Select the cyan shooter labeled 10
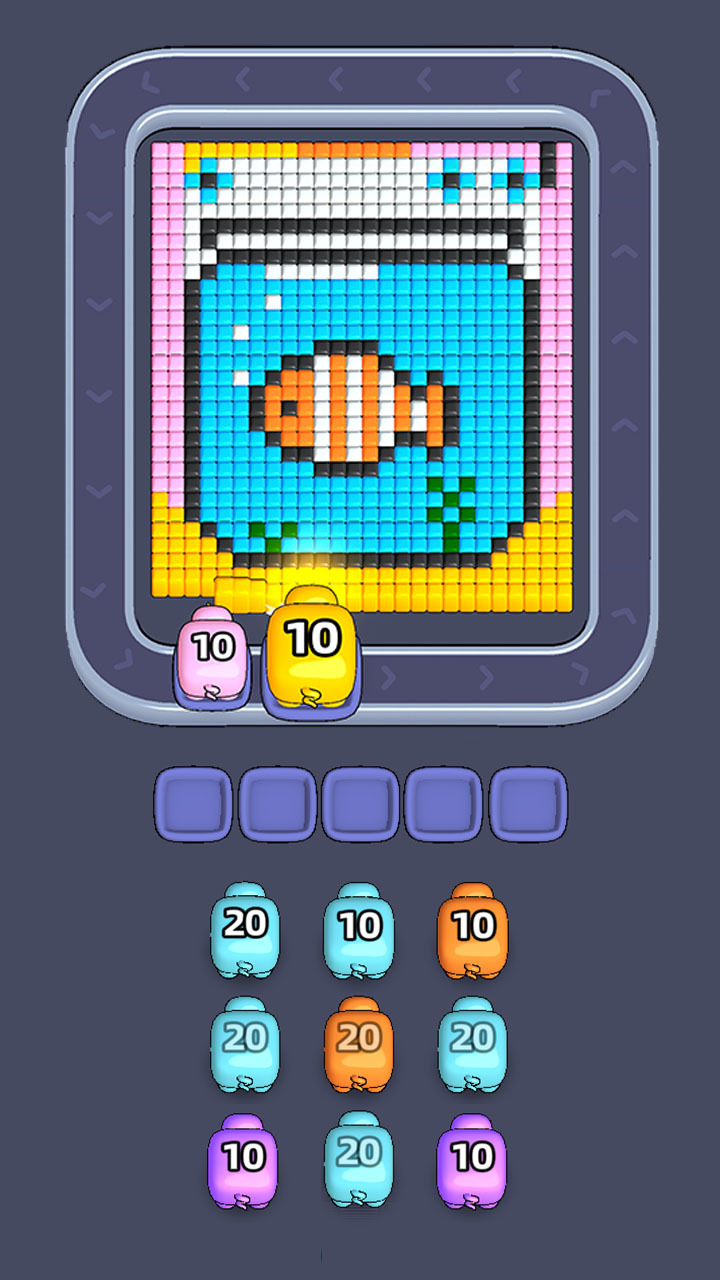The image size is (720, 1280). coord(359,930)
